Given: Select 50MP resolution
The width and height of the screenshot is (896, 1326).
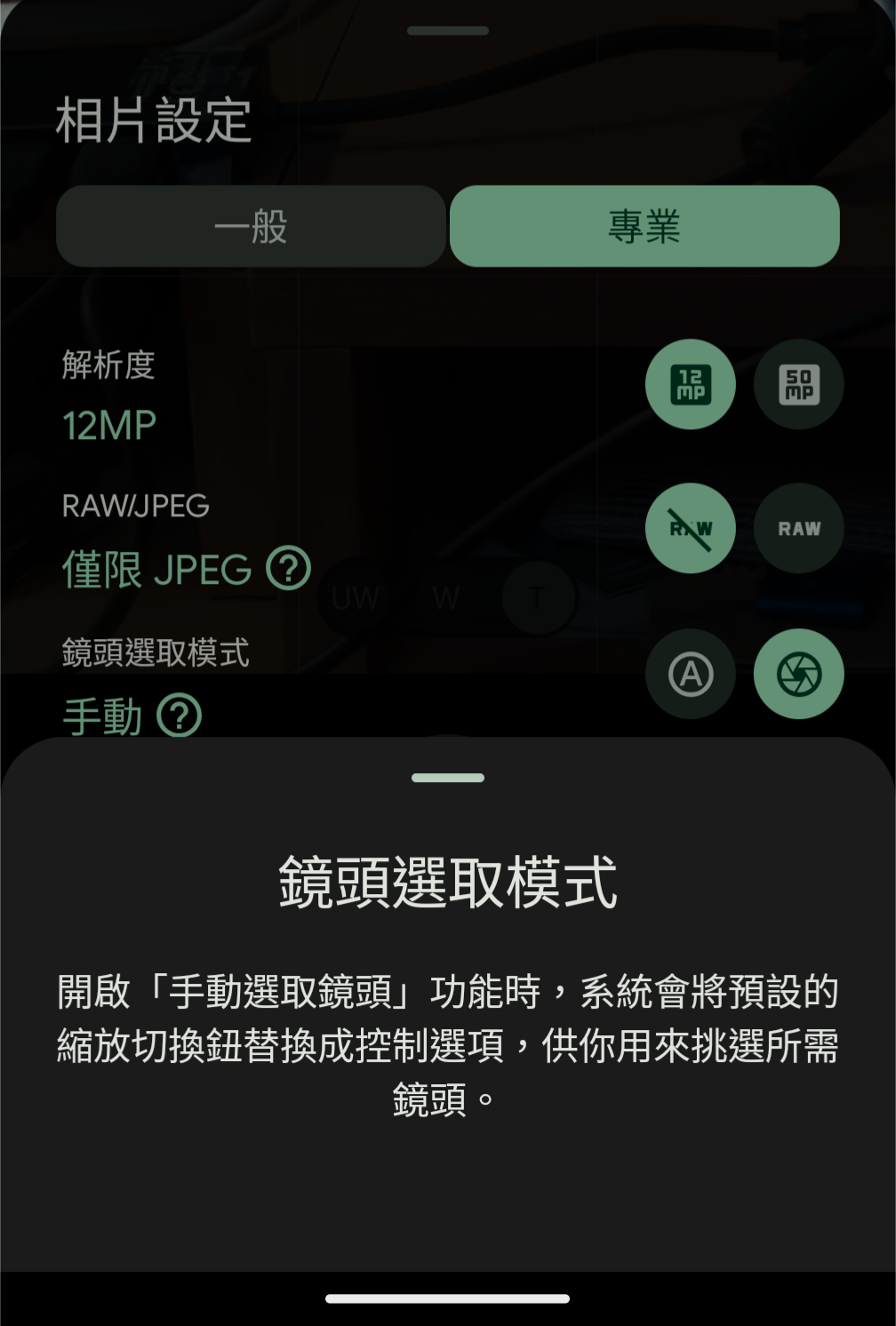Looking at the screenshot, I should [798, 385].
